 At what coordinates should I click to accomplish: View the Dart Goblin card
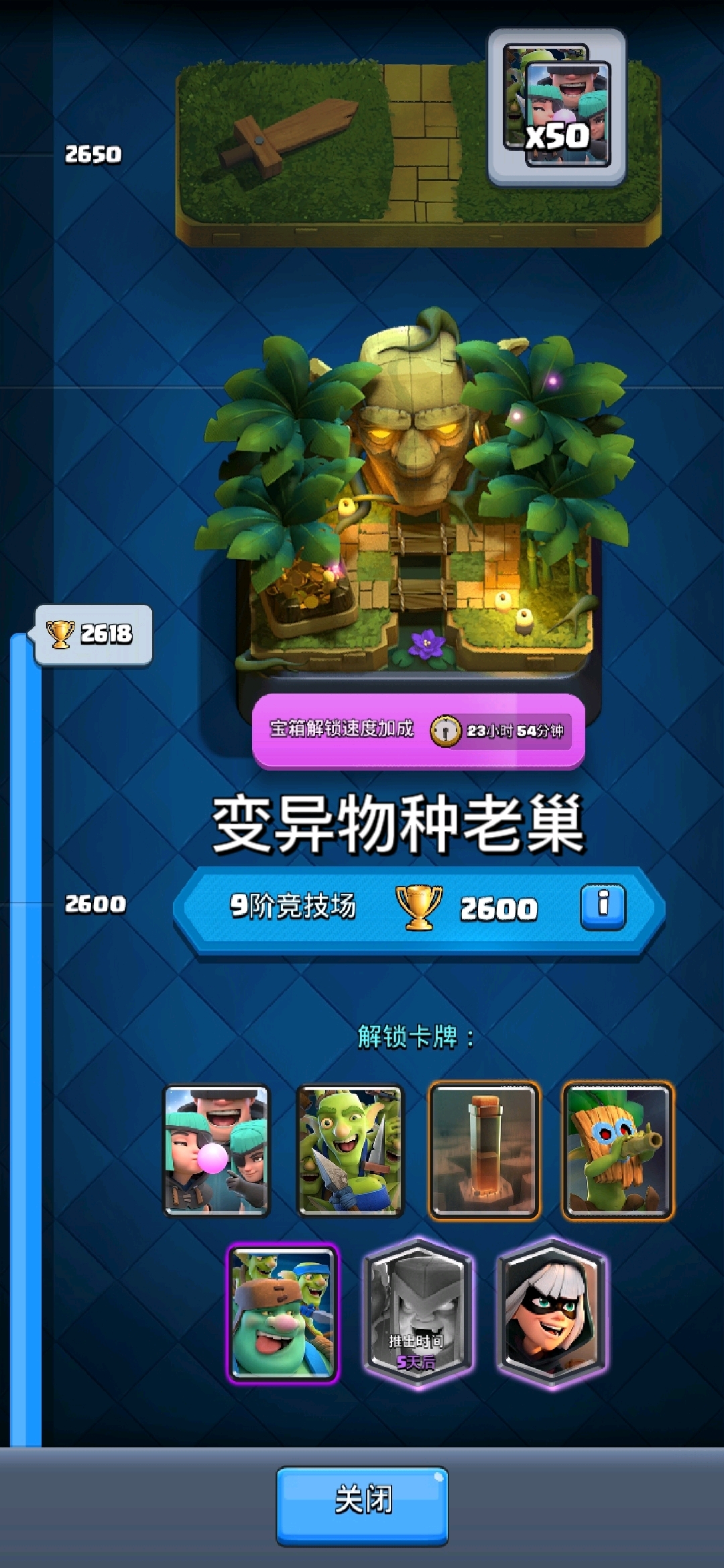617,1149
